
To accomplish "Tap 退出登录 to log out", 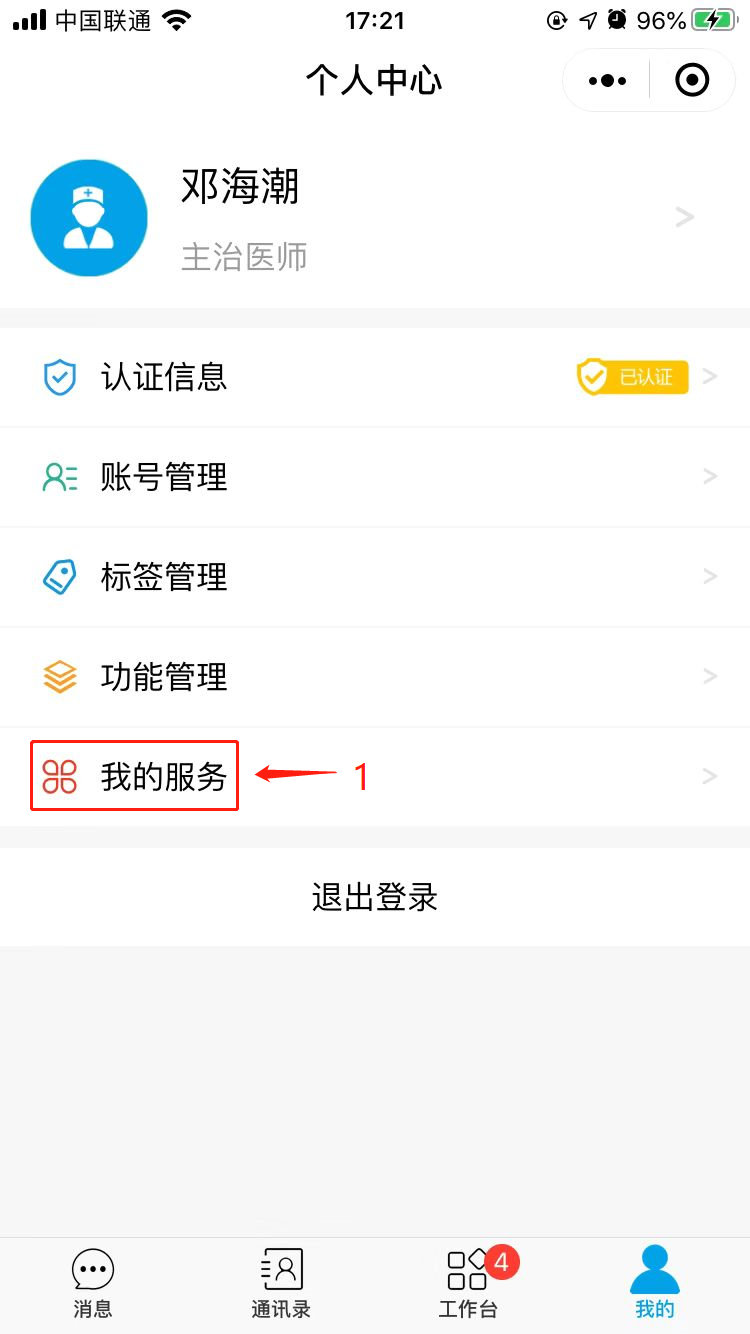I will pyautogui.click(x=375, y=897).
